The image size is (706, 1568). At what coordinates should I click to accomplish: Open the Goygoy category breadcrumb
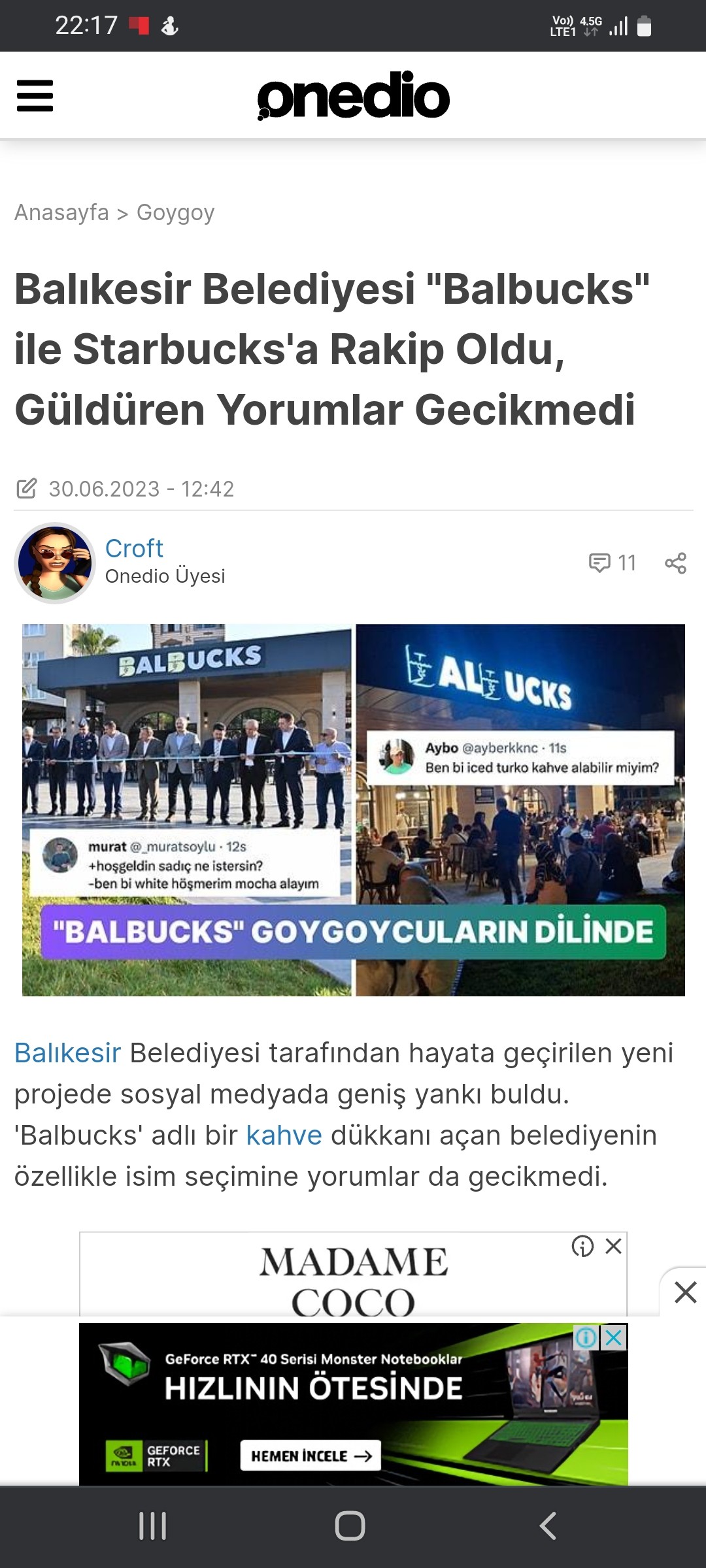(175, 213)
